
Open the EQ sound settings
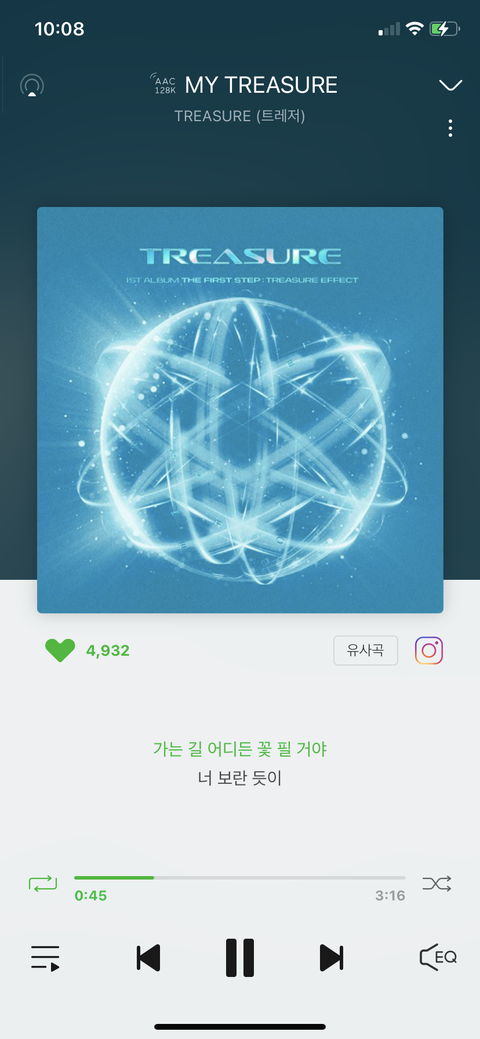438,957
